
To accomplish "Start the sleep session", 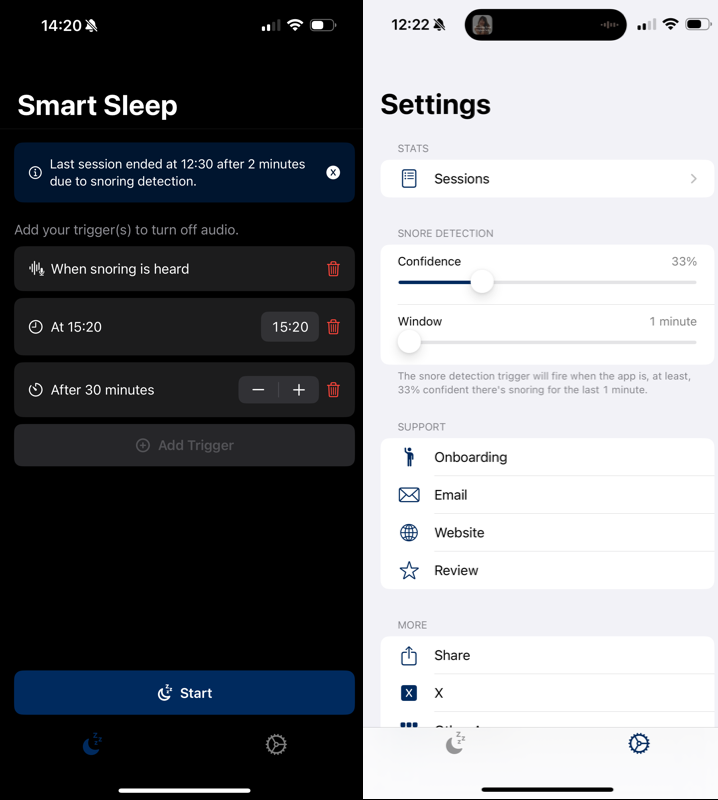I will (x=184, y=693).
